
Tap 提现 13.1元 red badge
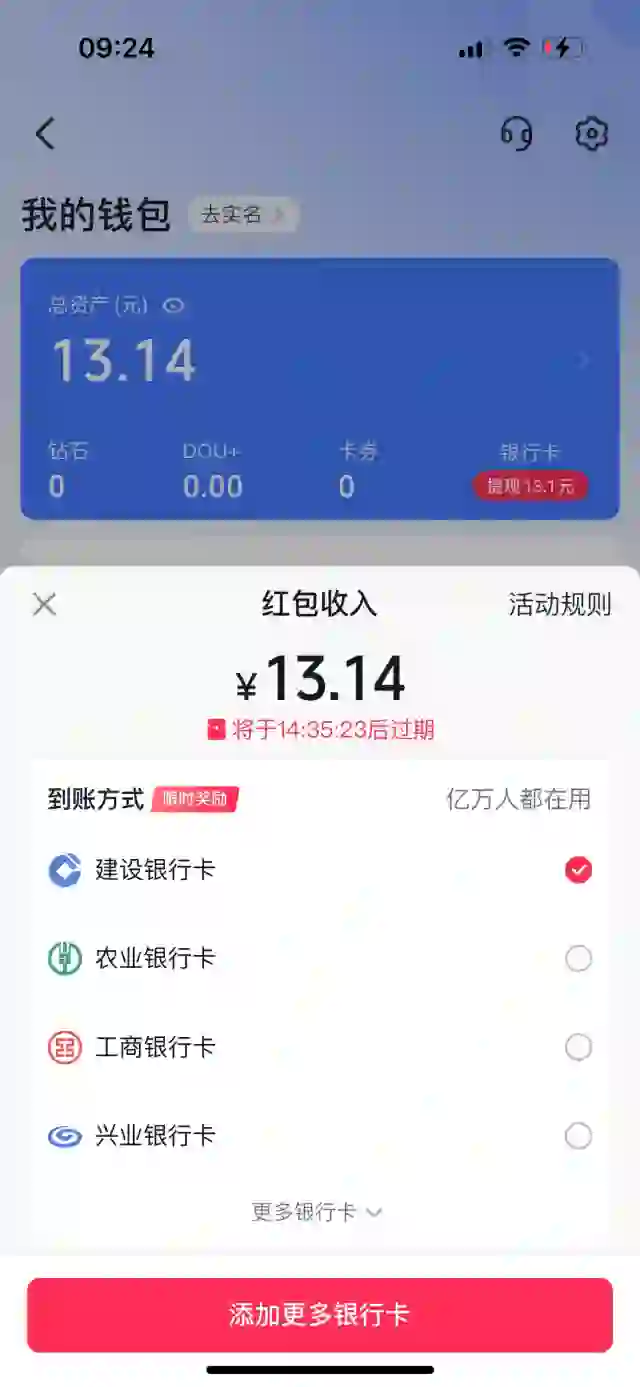(530, 487)
